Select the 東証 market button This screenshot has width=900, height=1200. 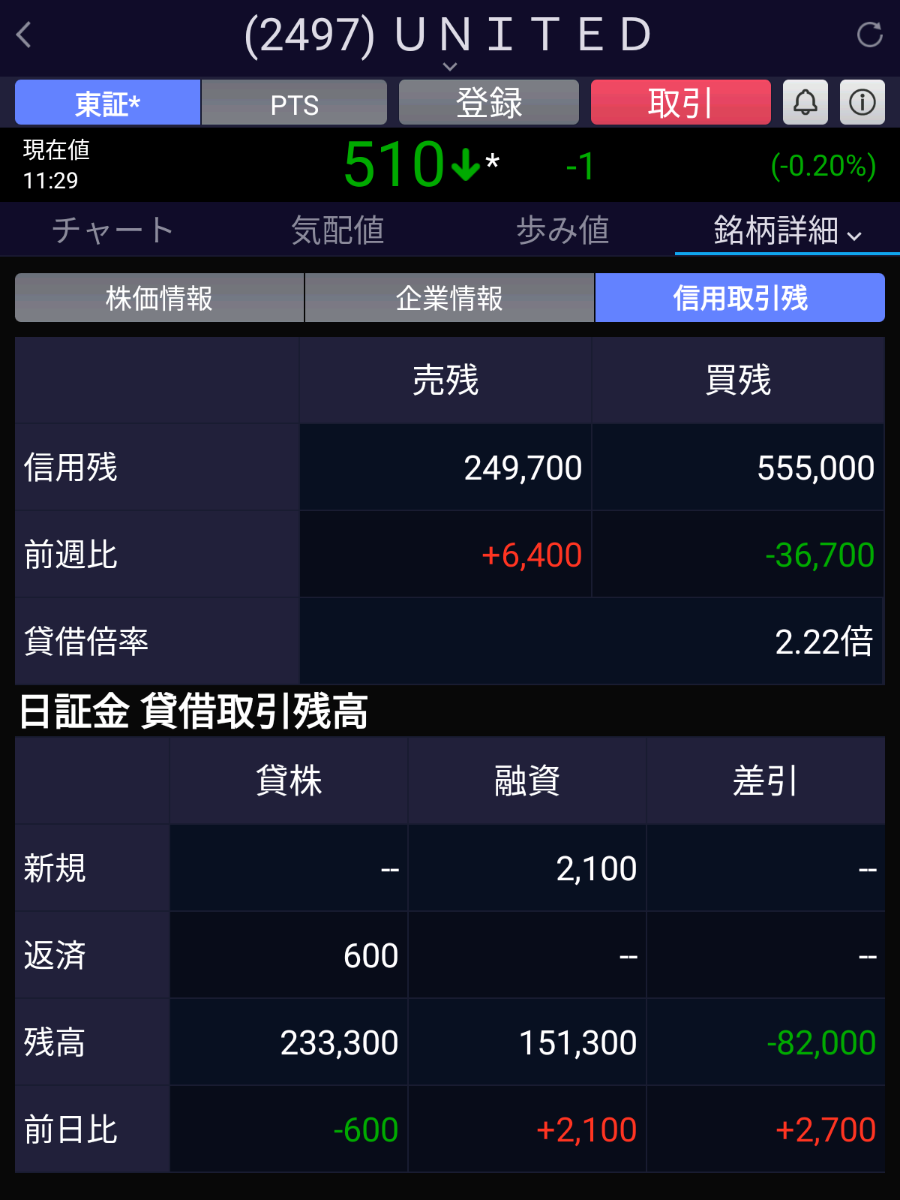108,103
